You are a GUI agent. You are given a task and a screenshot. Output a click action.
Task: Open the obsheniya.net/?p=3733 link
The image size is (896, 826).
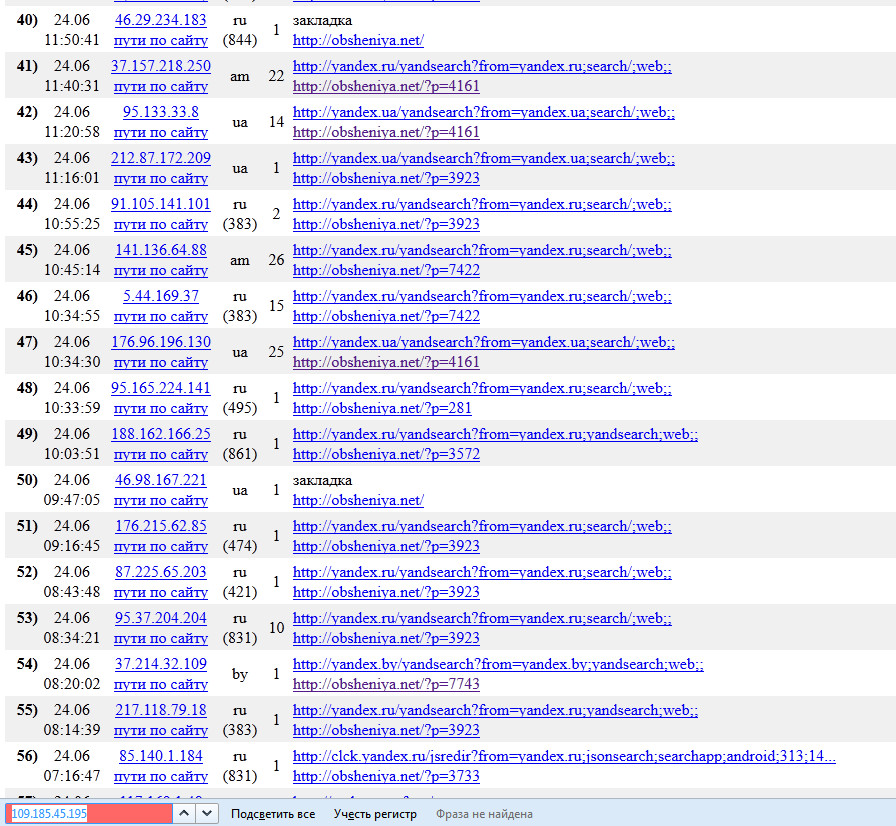pyautogui.click(x=386, y=776)
